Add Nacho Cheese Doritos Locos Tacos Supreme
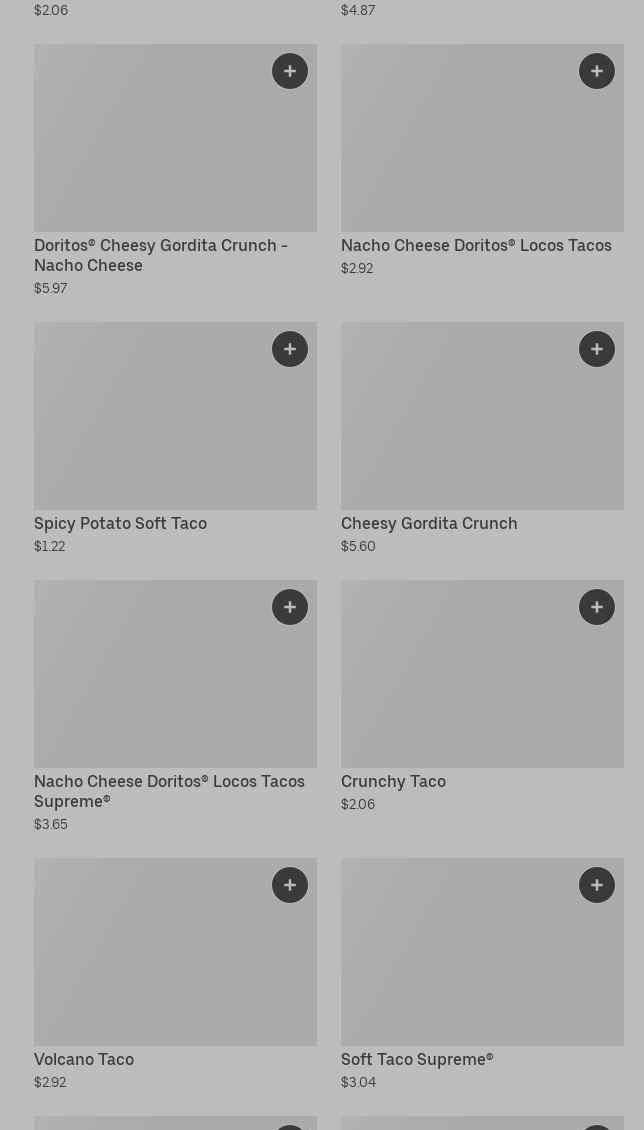 click(x=290, y=607)
